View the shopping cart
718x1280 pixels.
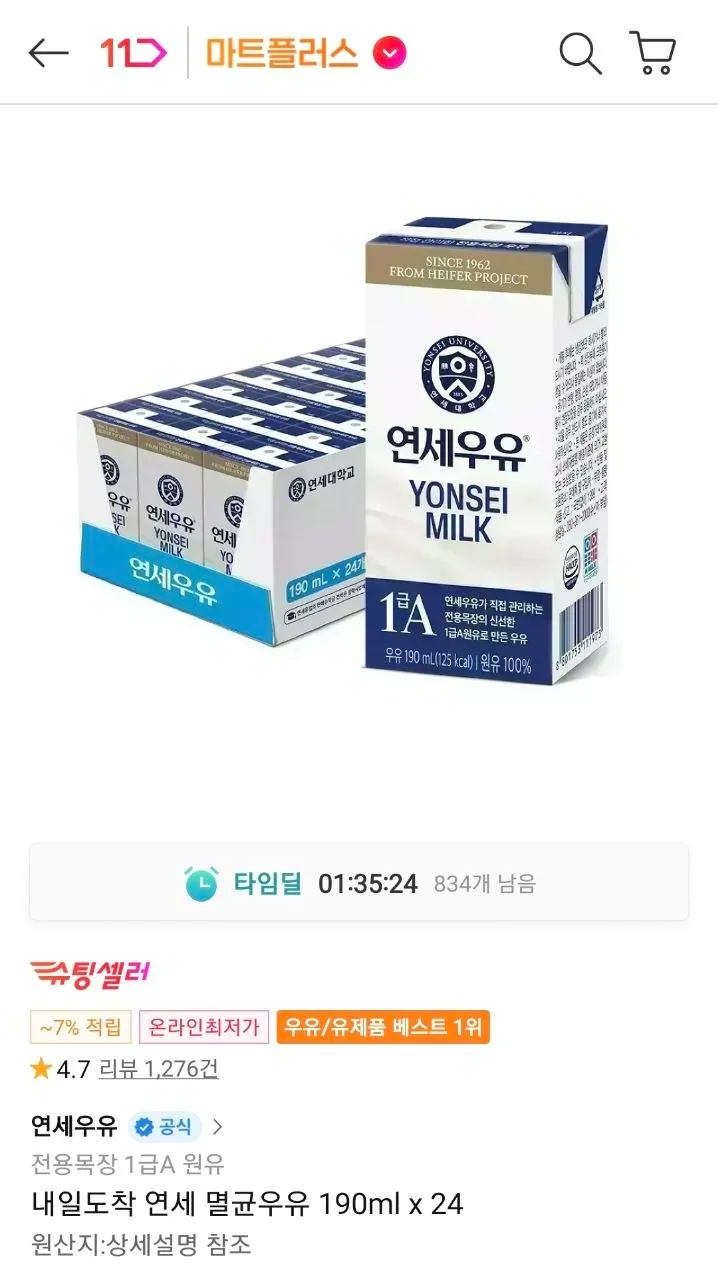(x=653, y=53)
